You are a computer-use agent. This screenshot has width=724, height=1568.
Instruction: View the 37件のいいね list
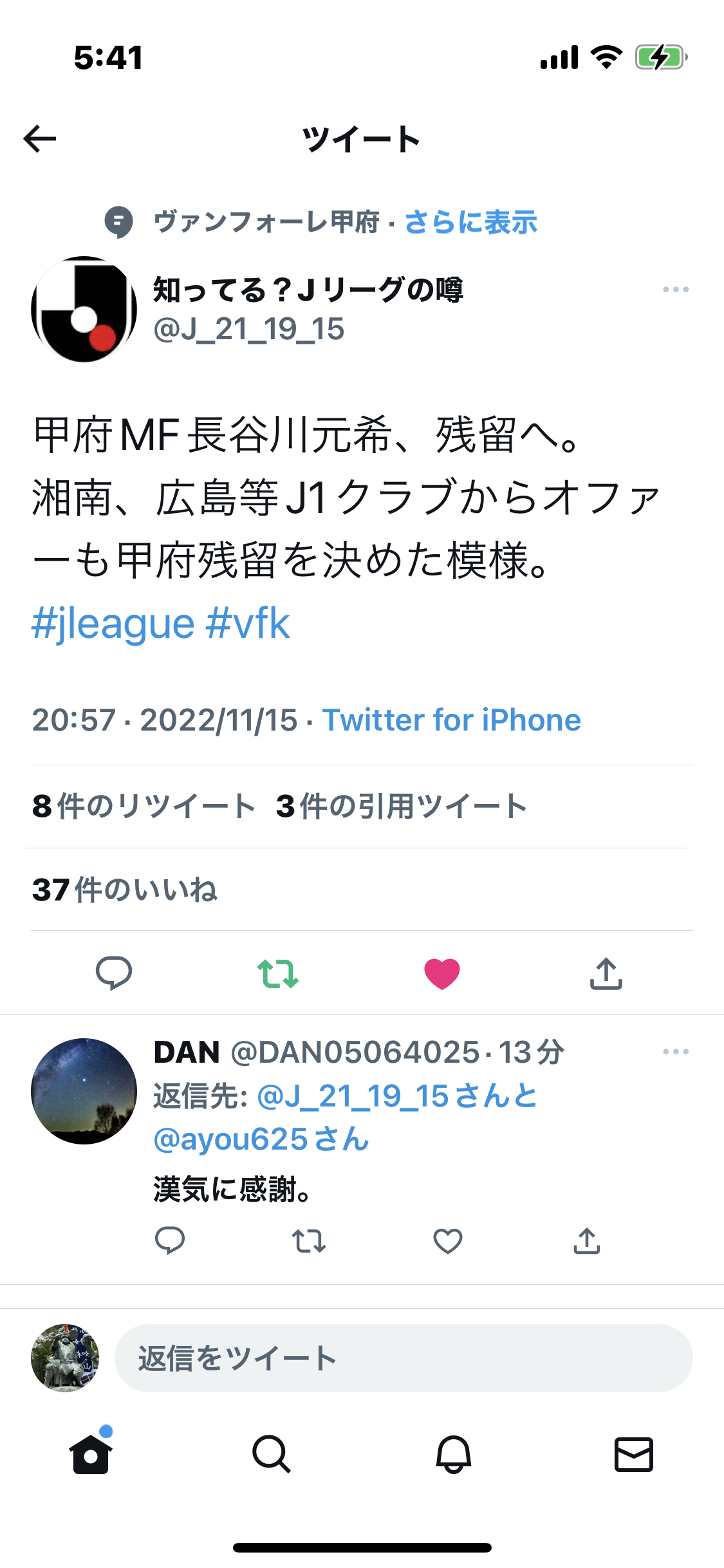[x=125, y=890]
